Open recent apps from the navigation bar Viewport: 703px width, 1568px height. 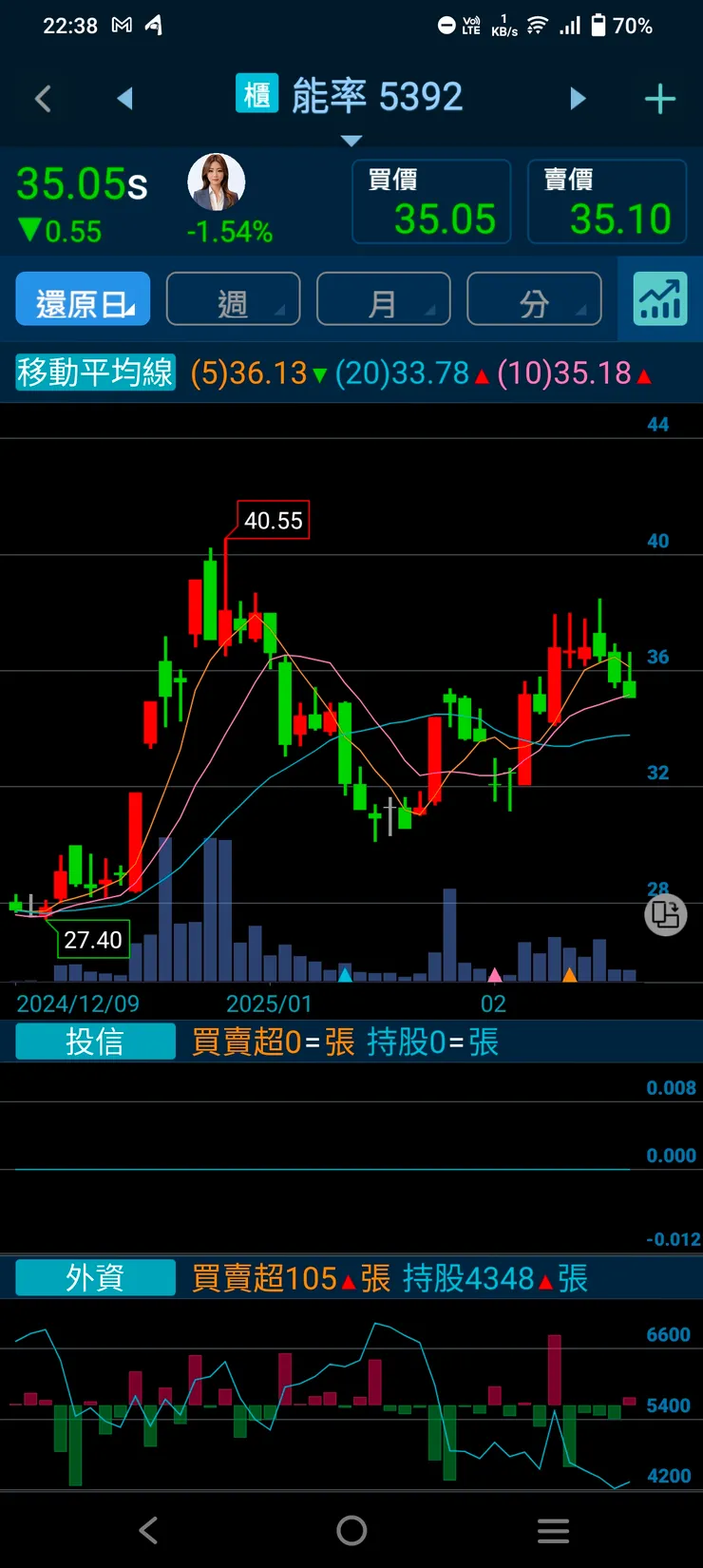pos(553,1530)
